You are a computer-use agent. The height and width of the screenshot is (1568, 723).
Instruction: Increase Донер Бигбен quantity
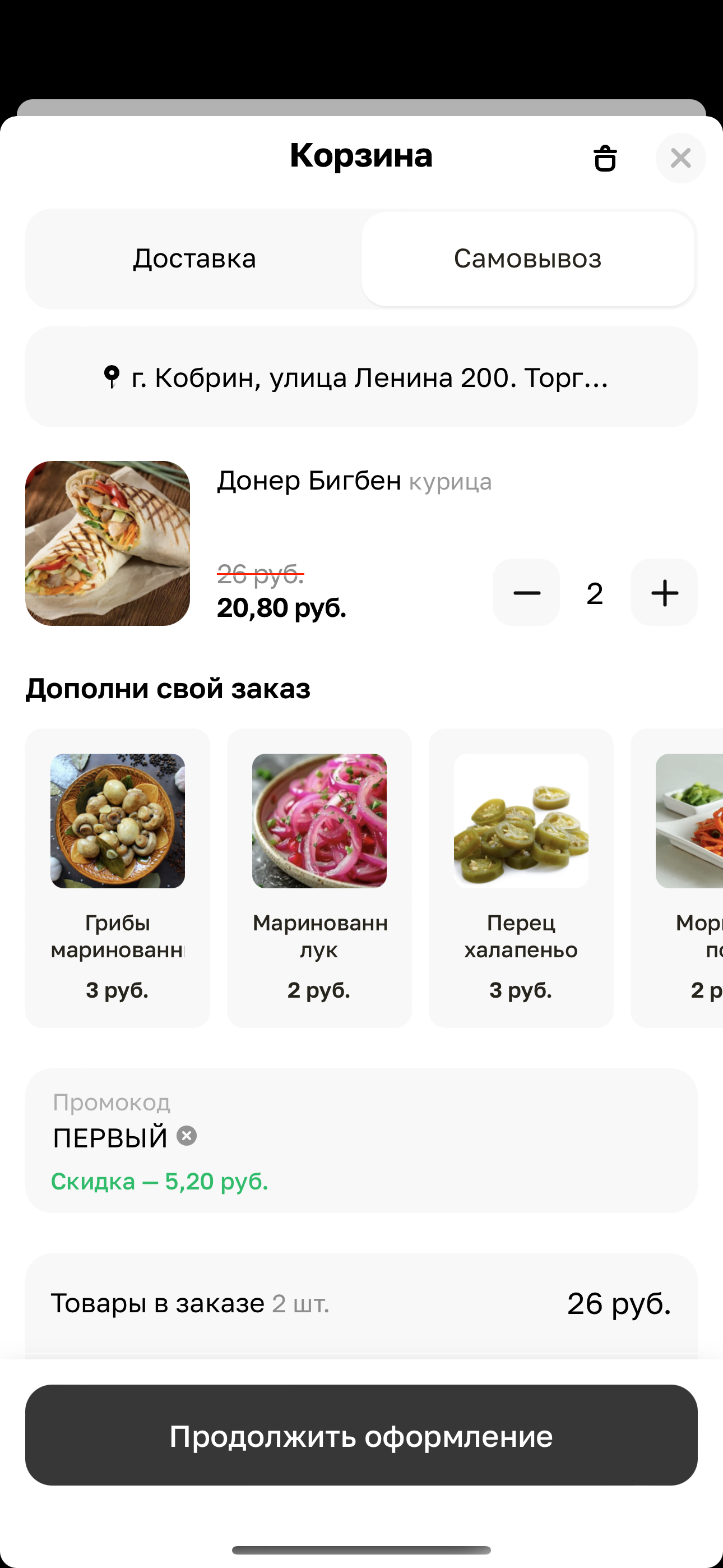664,593
